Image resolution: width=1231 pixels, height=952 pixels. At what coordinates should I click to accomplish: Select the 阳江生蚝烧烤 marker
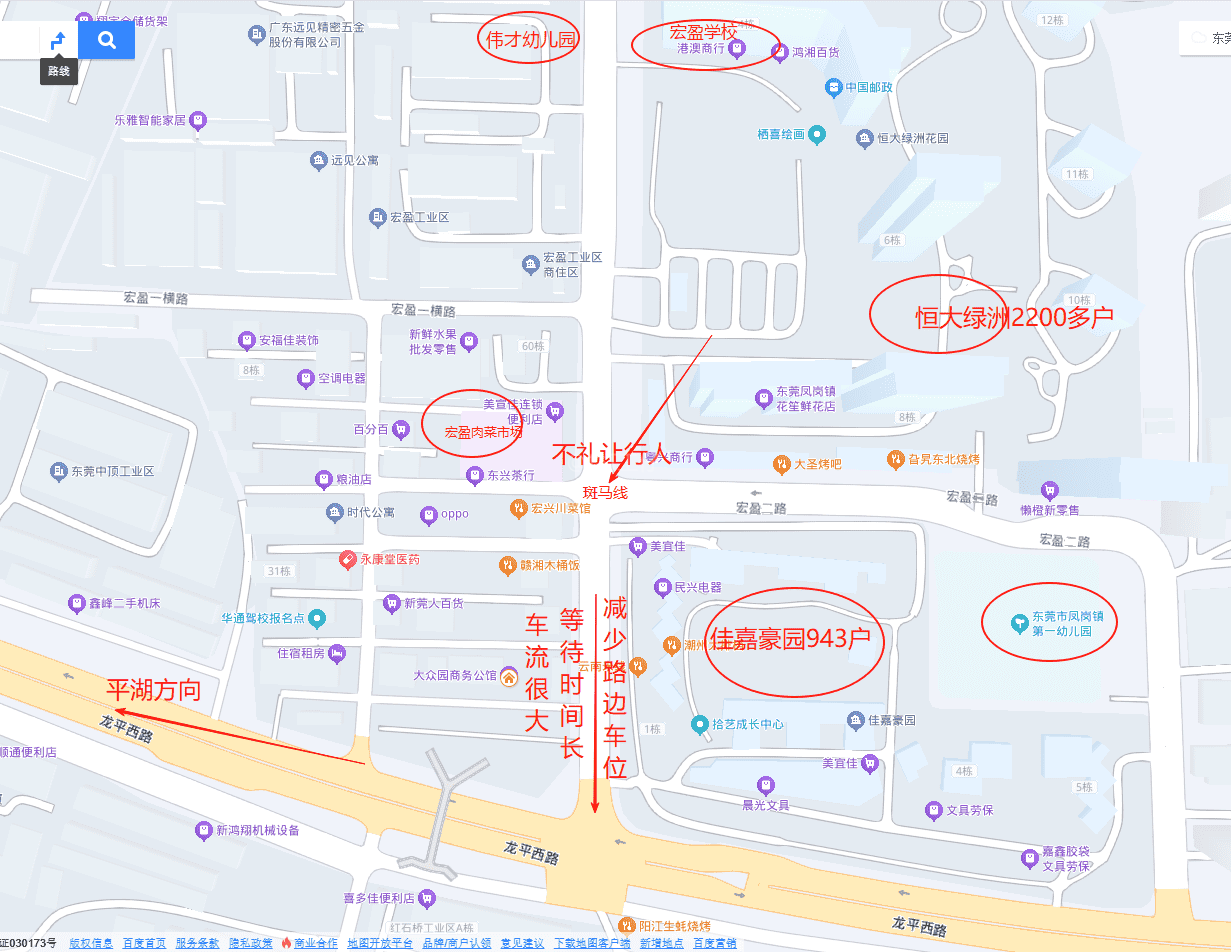[x=627, y=925]
